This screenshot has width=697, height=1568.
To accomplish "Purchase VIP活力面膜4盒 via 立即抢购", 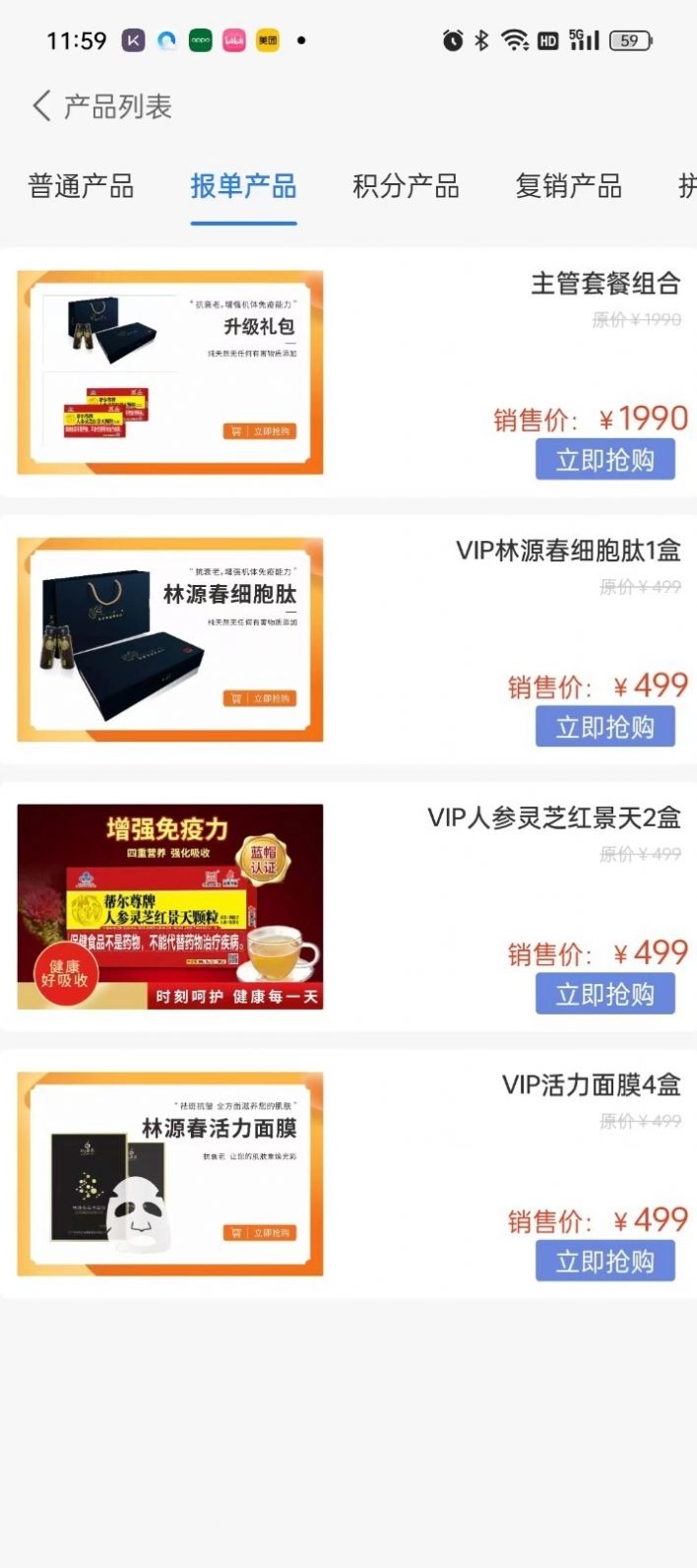I will click(x=604, y=1262).
